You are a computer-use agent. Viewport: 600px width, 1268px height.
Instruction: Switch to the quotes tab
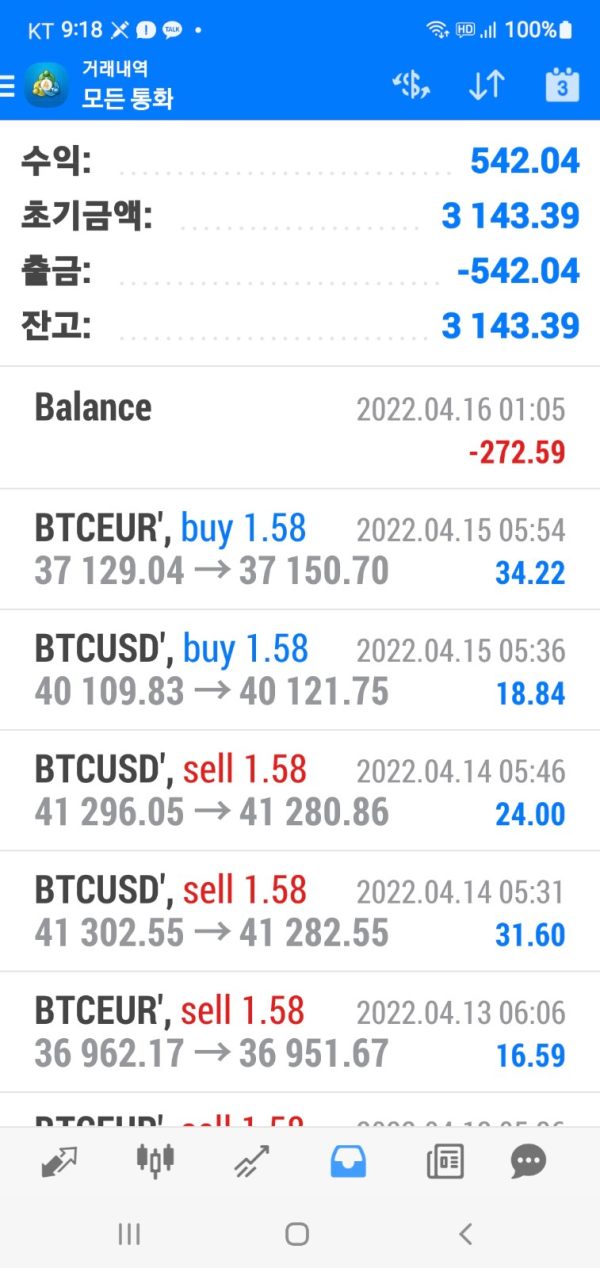pos(59,1161)
